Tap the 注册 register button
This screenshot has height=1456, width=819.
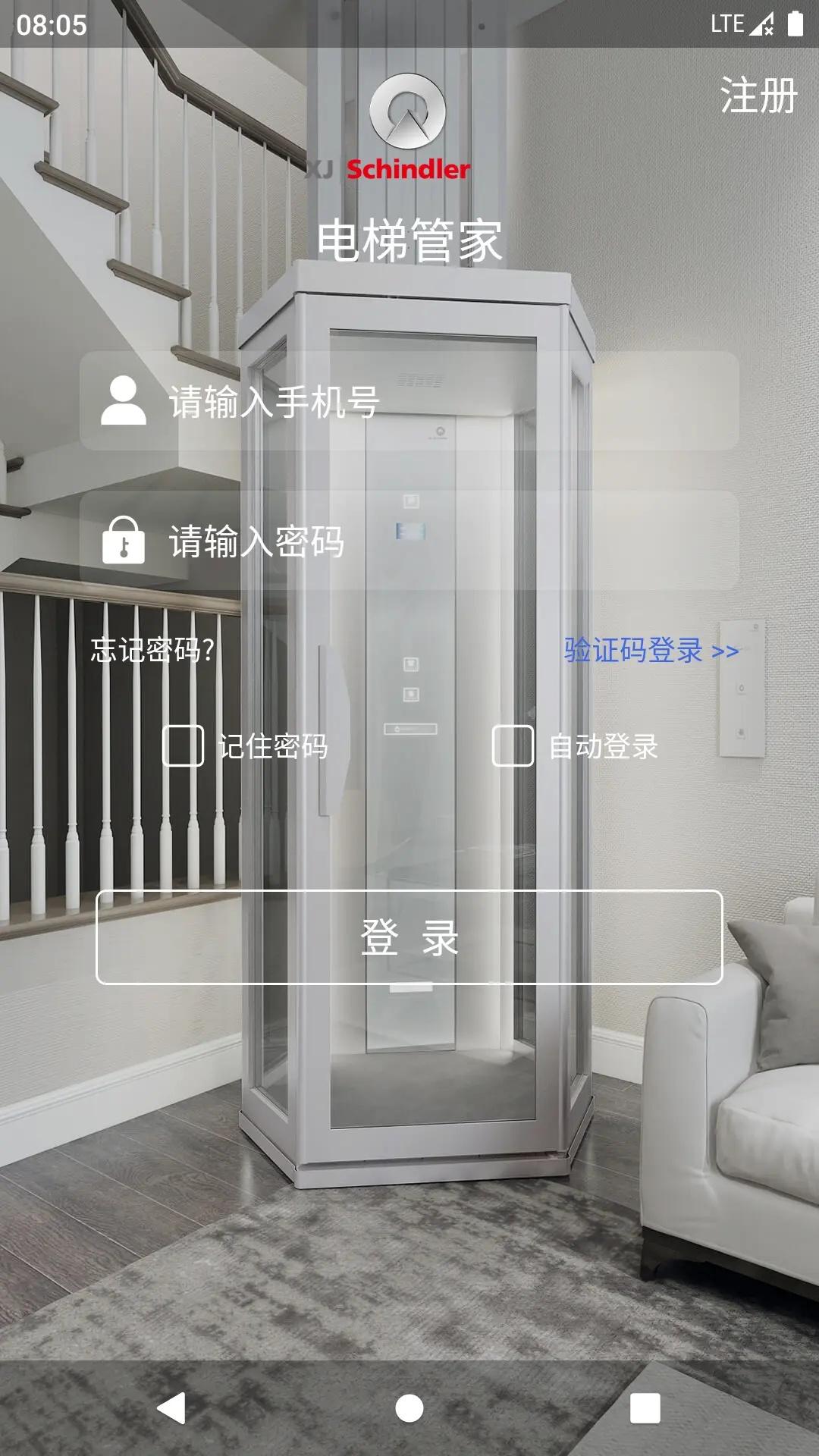[x=758, y=96]
